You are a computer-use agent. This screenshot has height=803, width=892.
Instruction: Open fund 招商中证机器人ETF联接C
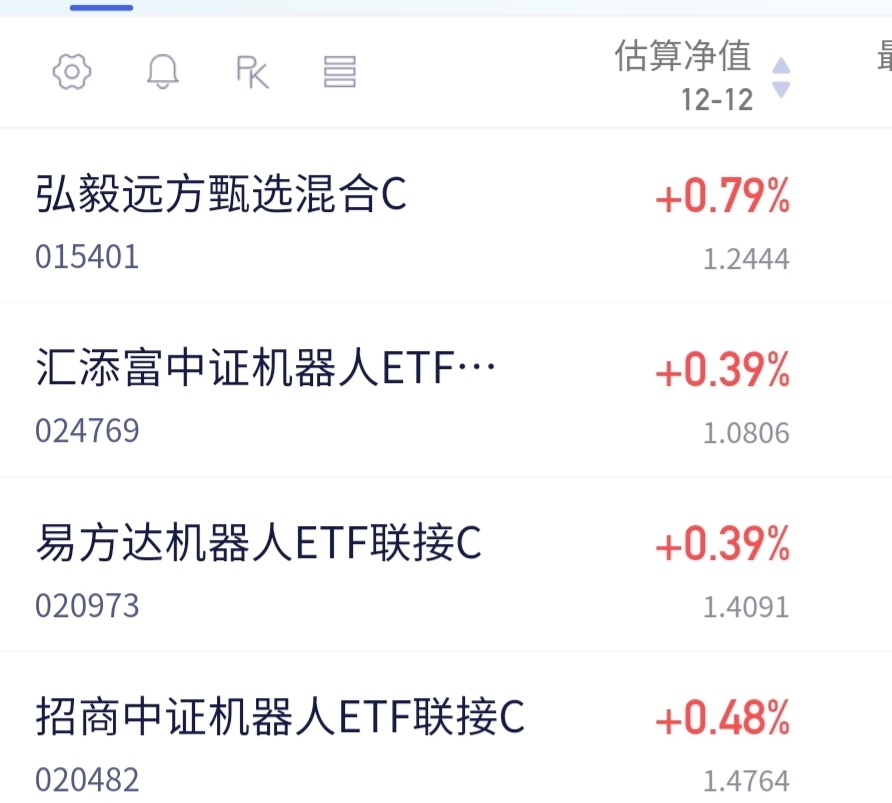[x=446, y=728]
